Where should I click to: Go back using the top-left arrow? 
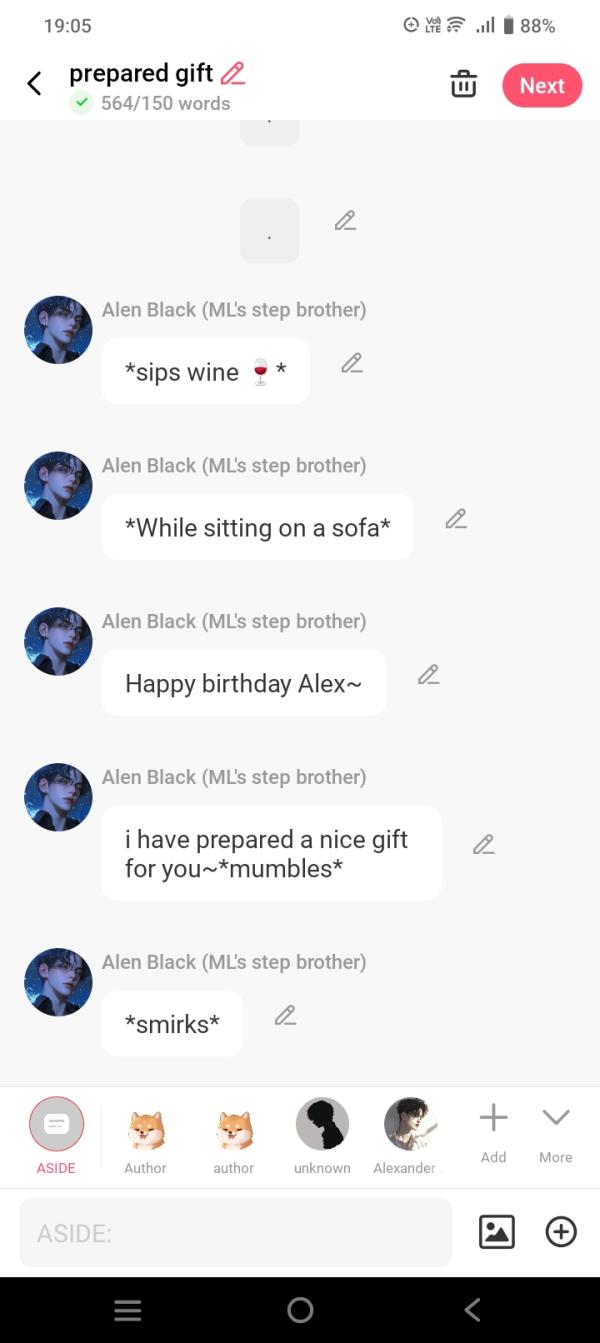(x=34, y=84)
